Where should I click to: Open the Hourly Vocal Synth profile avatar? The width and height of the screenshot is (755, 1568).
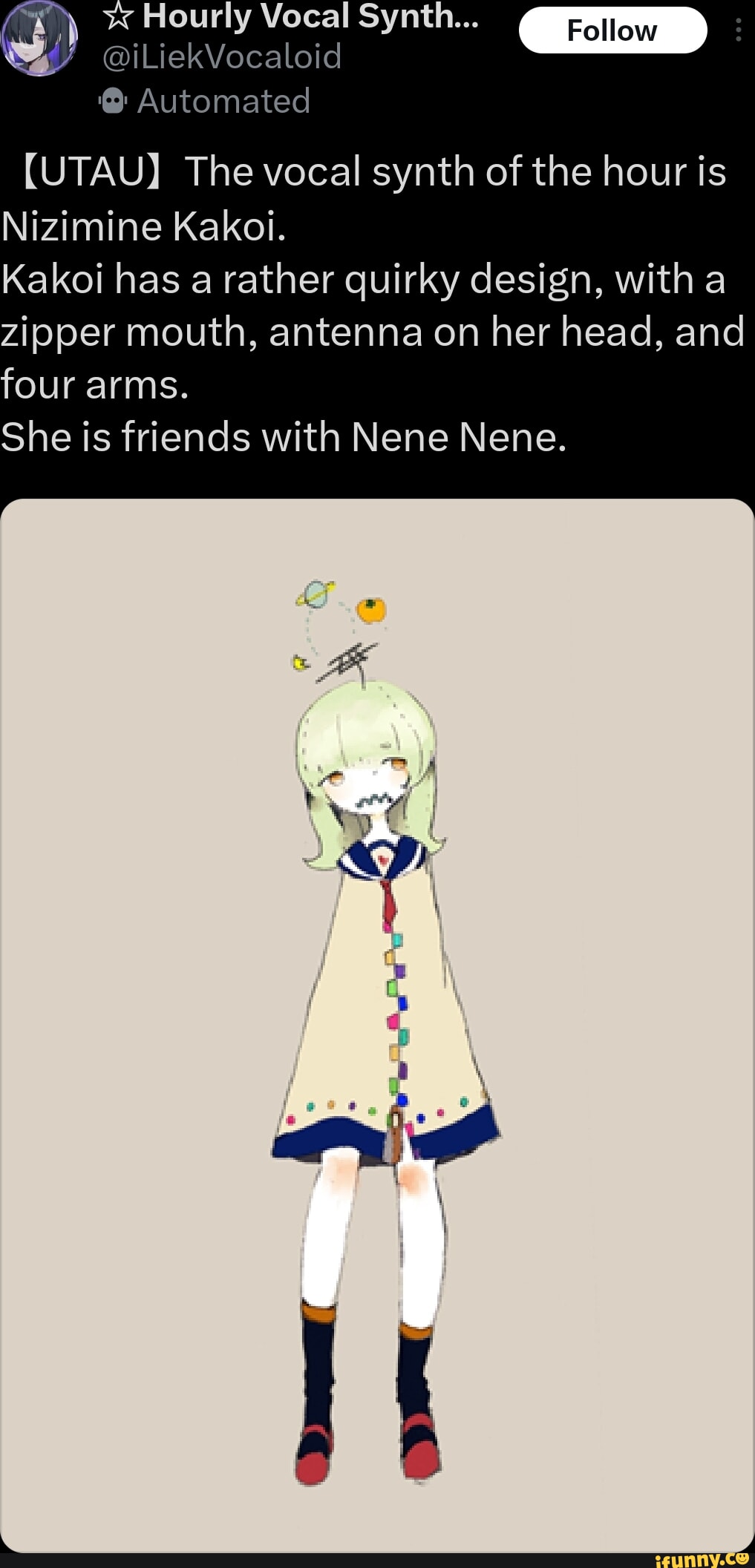pos(40,37)
